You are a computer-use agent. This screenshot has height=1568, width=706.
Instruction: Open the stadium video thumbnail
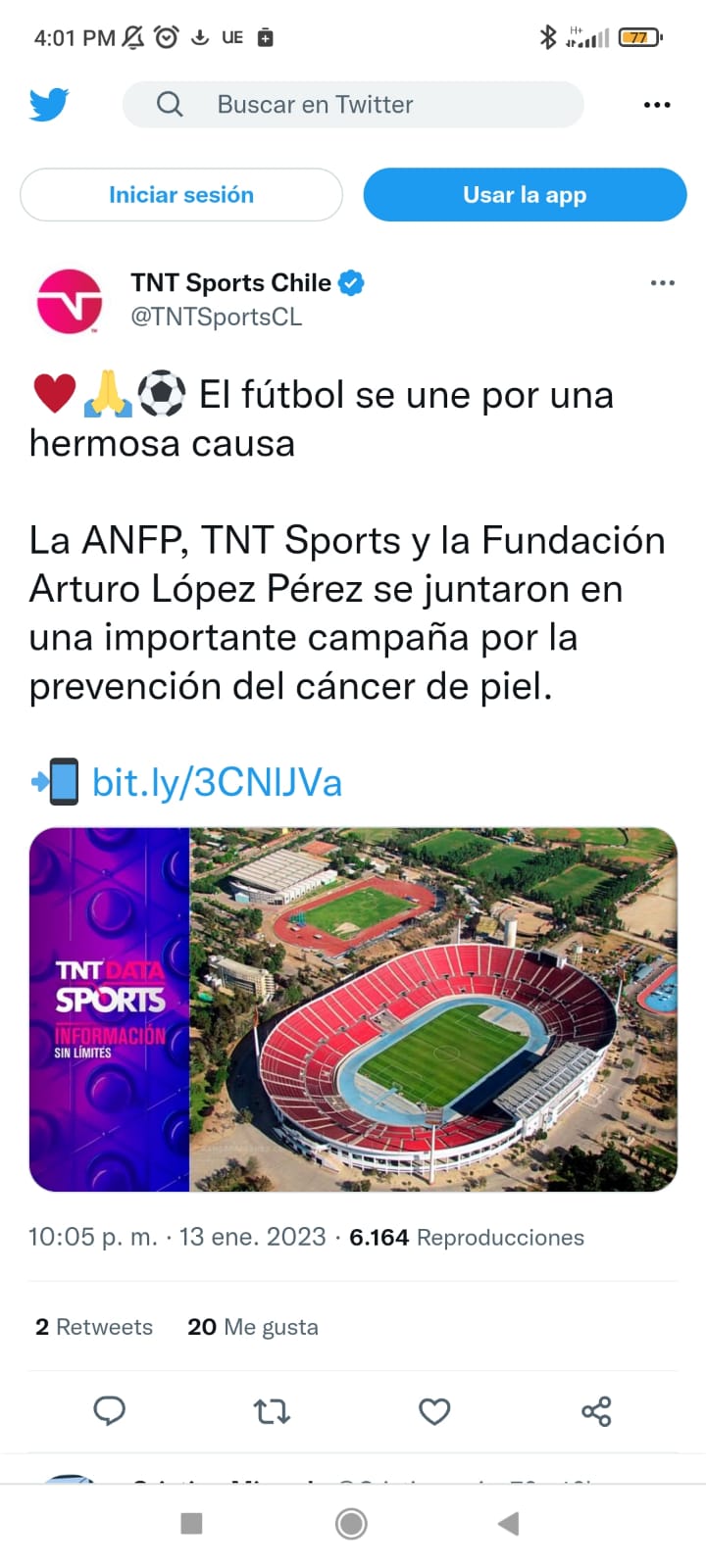353,1009
